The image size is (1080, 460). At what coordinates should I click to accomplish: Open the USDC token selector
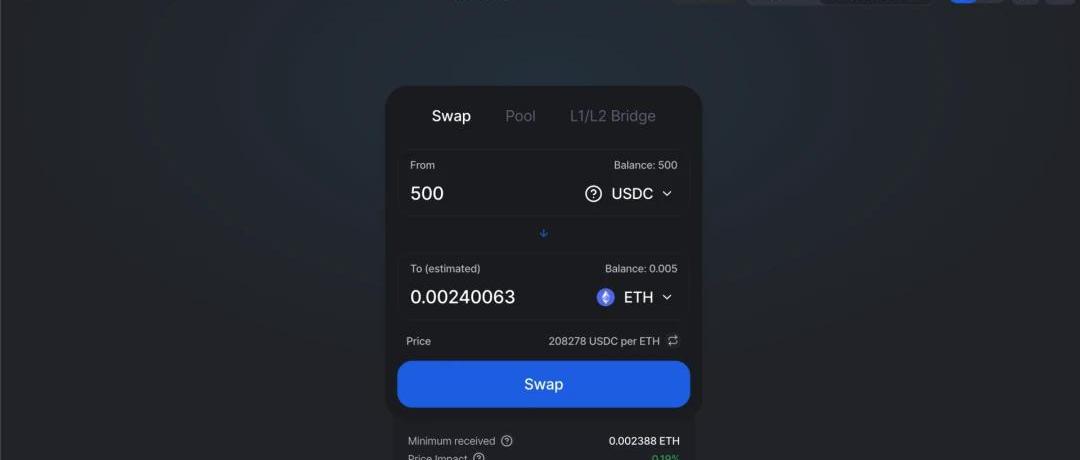(x=629, y=193)
